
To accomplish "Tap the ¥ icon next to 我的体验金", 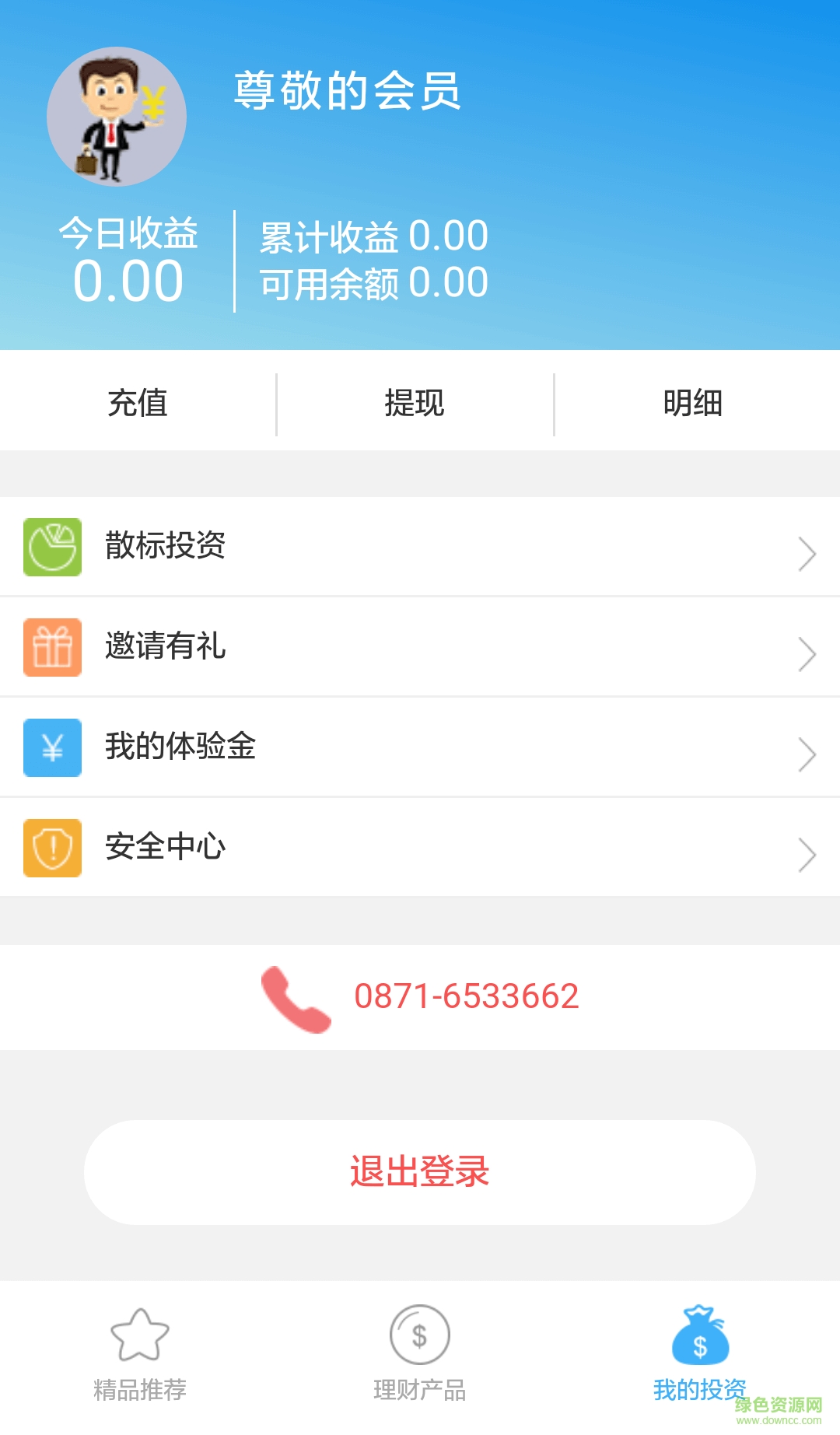I will (51, 747).
